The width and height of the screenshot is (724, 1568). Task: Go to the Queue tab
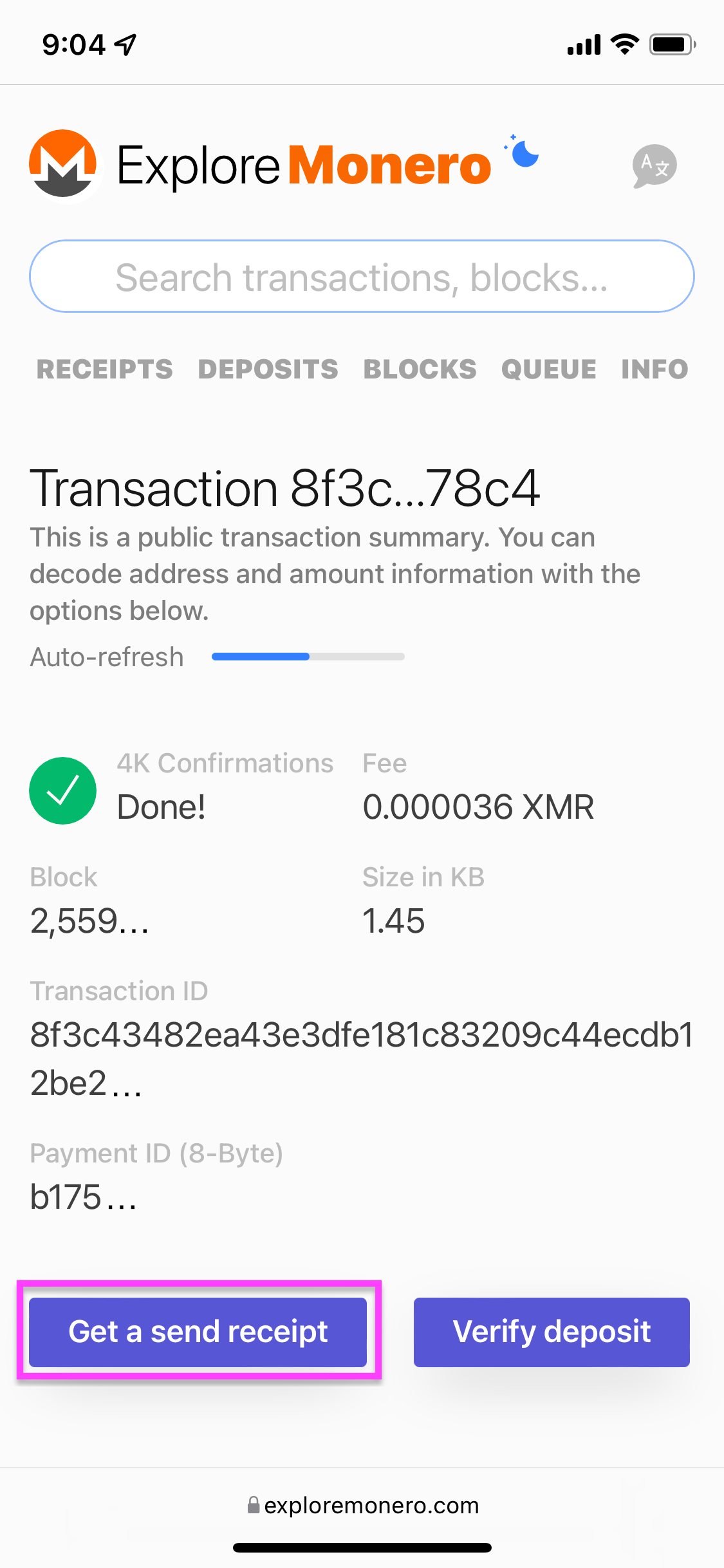click(548, 369)
